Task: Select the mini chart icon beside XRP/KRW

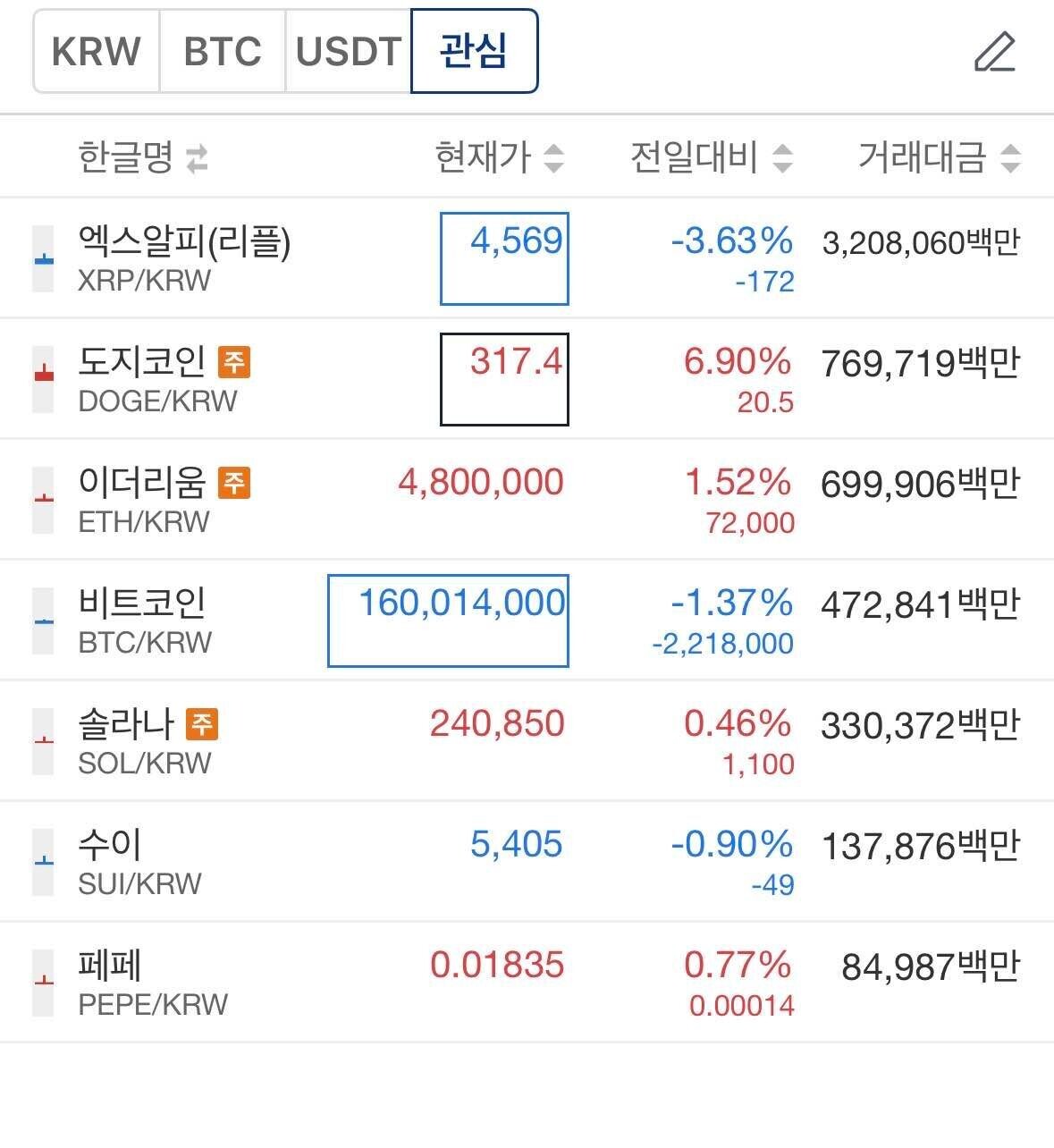Action: [41, 257]
